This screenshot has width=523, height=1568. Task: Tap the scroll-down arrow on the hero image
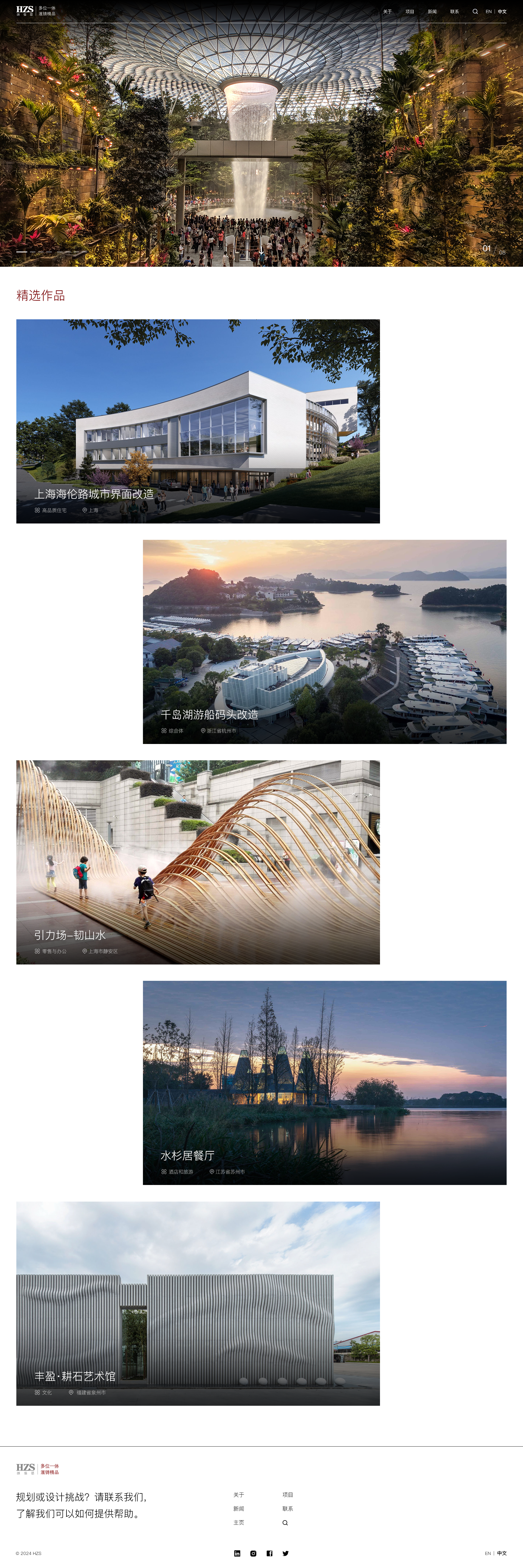click(x=261, y=251)
